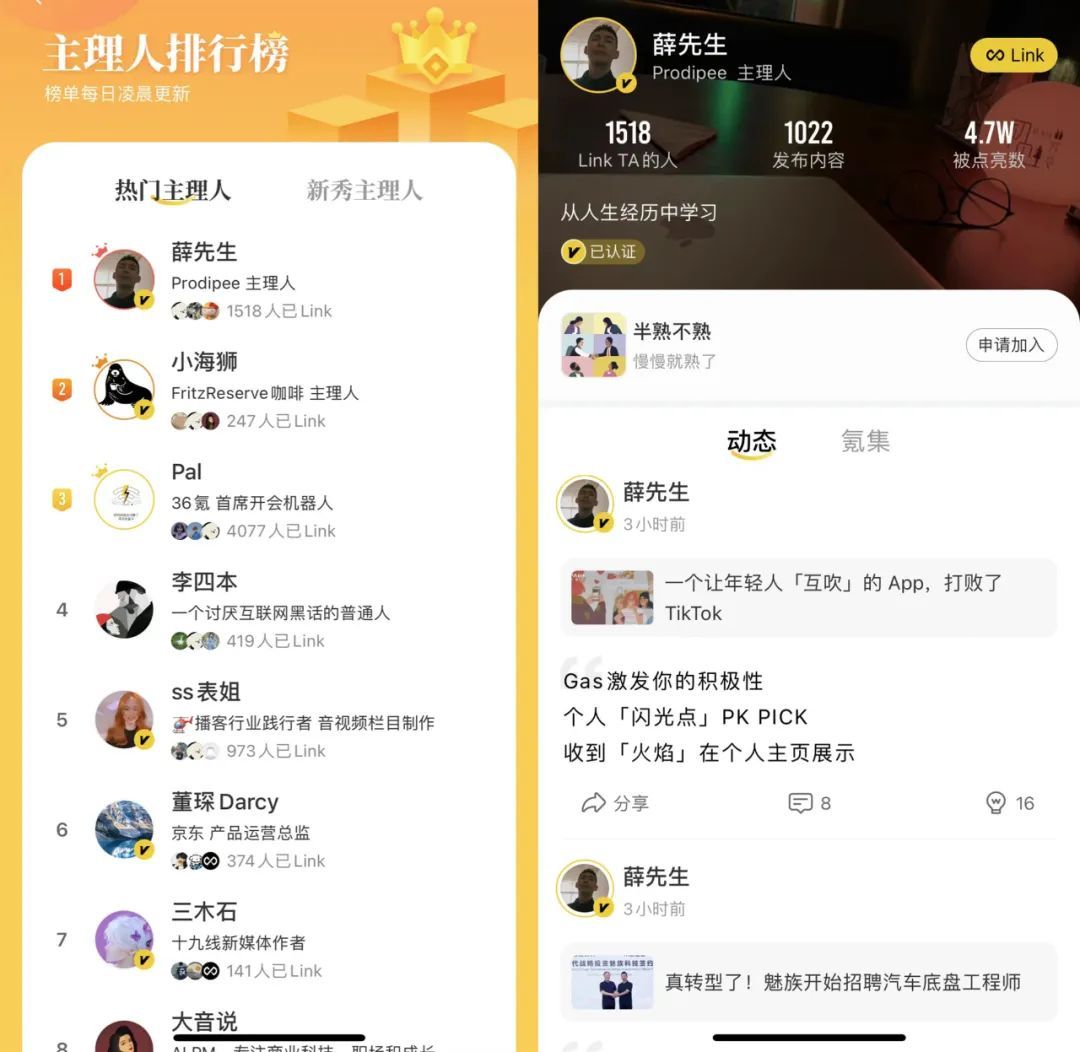Apply to join via 申请加入
The height and width of the screenshot is (1052, 1080).
pyautogui.click(x=1010, y=345)
